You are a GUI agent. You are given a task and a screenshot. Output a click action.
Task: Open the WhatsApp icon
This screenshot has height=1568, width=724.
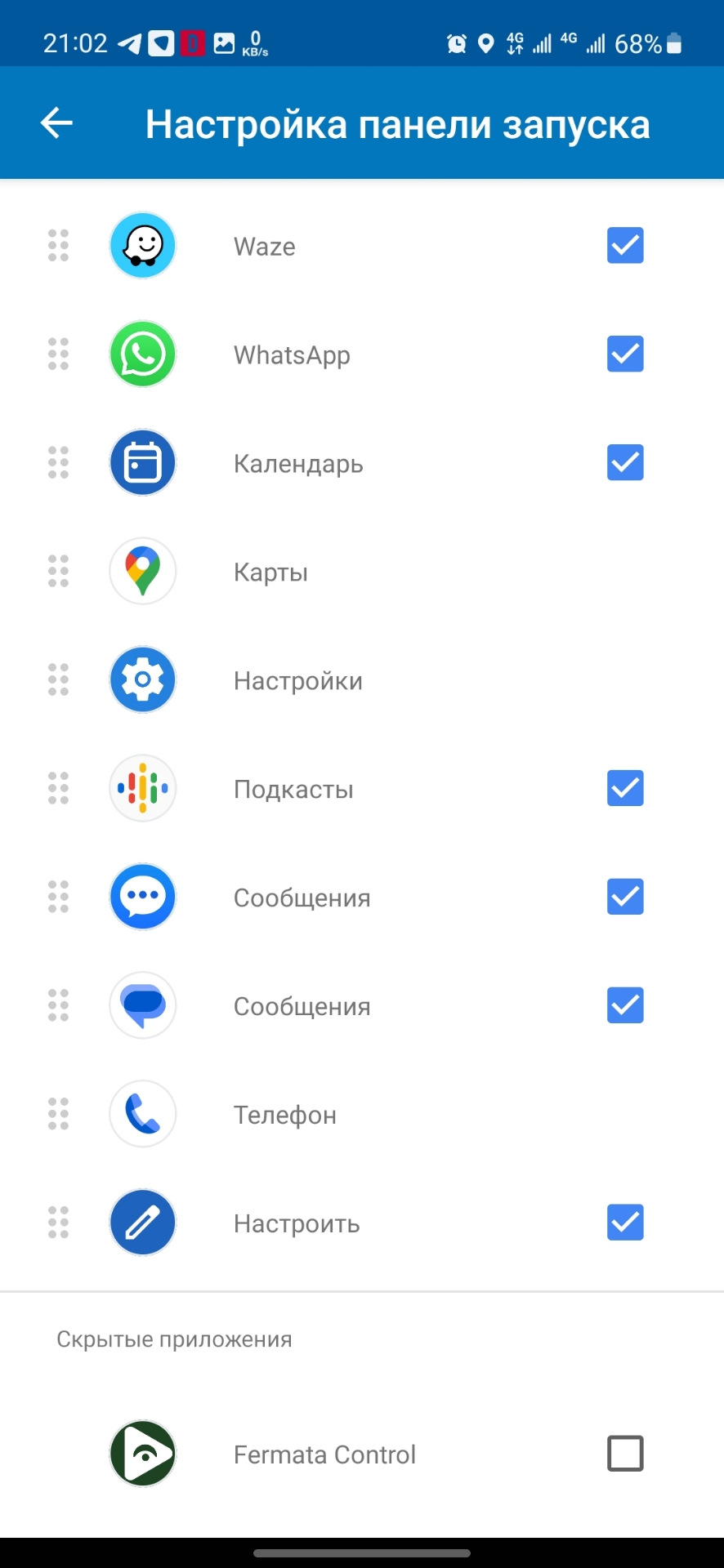(x=142, y=354)
